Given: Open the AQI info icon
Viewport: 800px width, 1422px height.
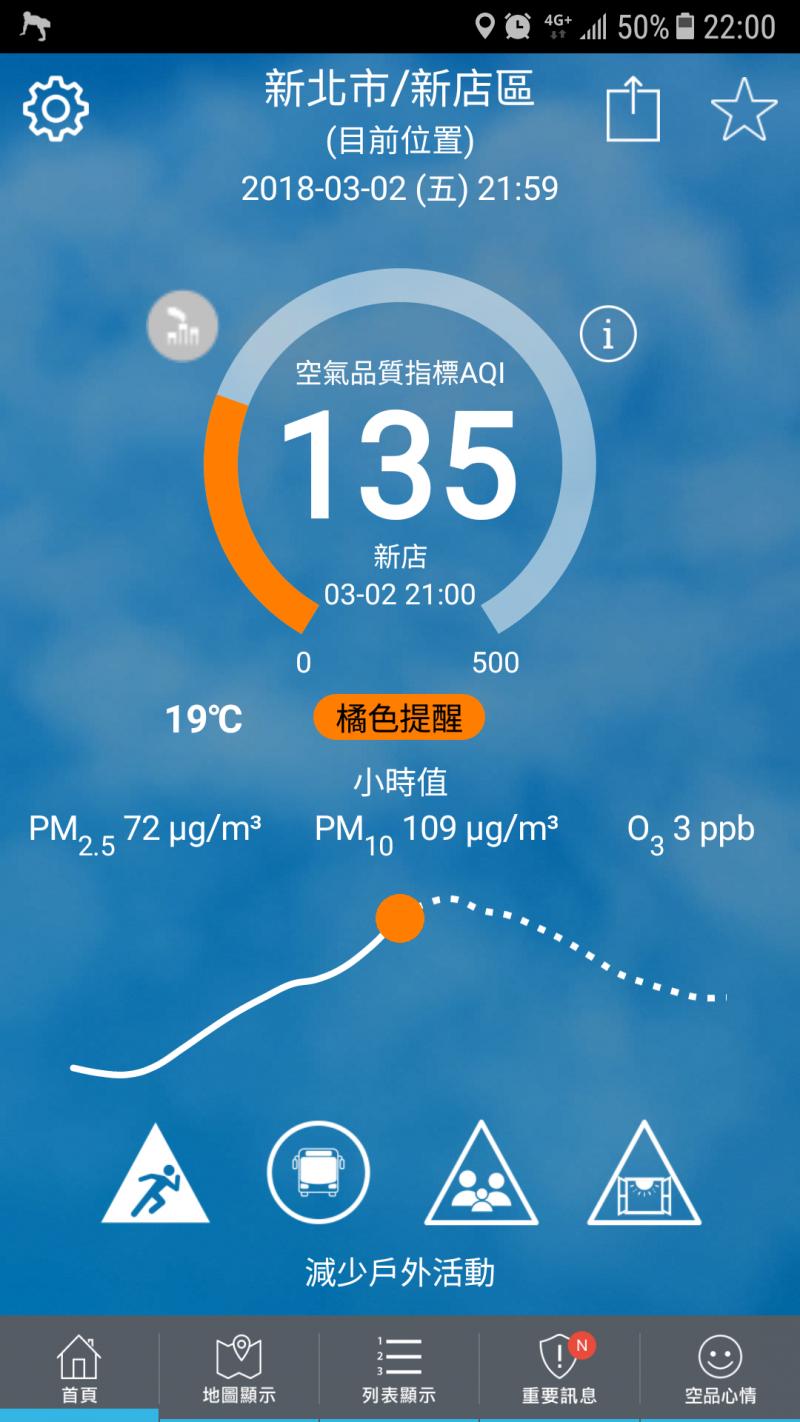Looking at the screenshot, I should pos(608,334).
